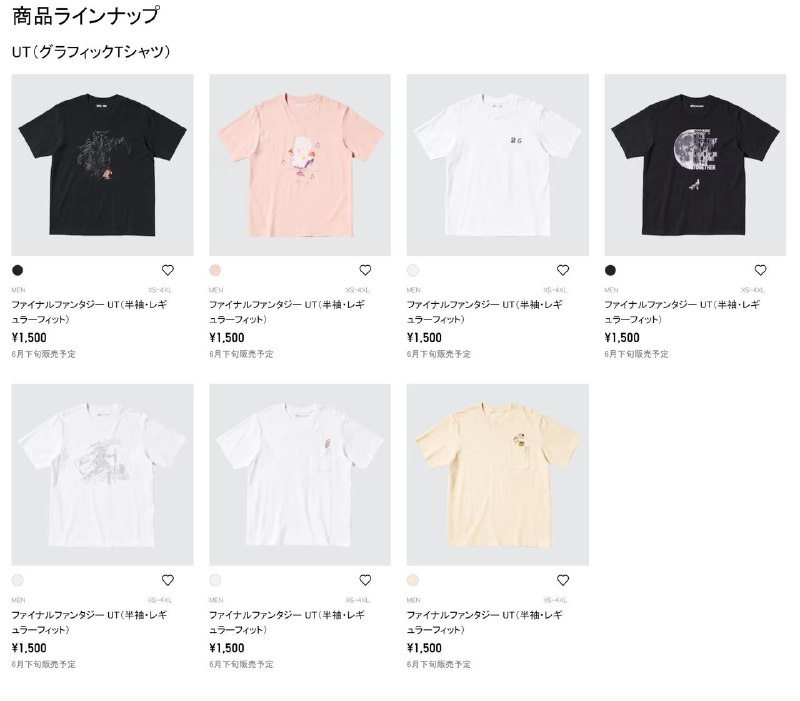The width and height of the screenshot is (800, 701).
Task: Add the black moon-graphic tee to favorites
Action: (760, 270)
